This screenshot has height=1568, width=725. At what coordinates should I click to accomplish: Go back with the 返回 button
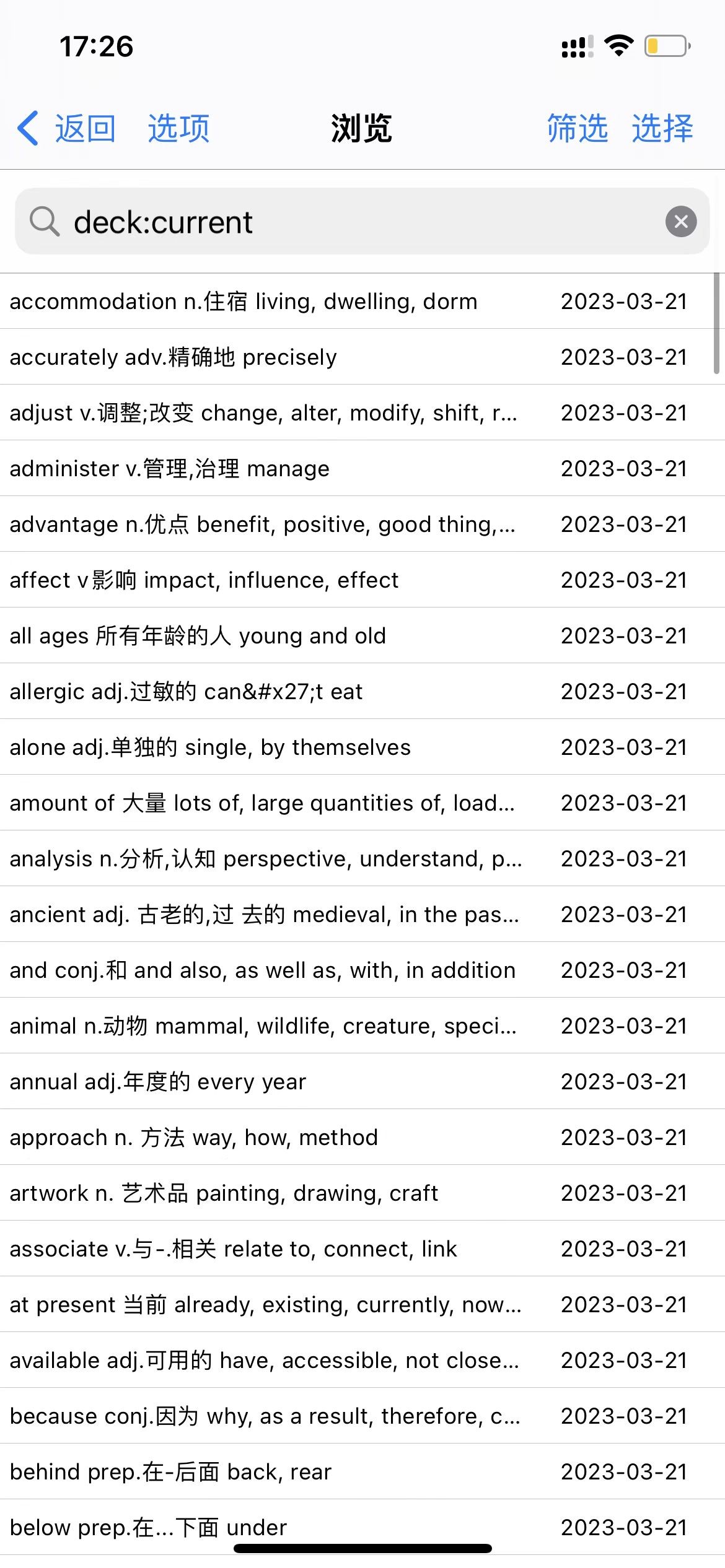[x=66, y=129]
